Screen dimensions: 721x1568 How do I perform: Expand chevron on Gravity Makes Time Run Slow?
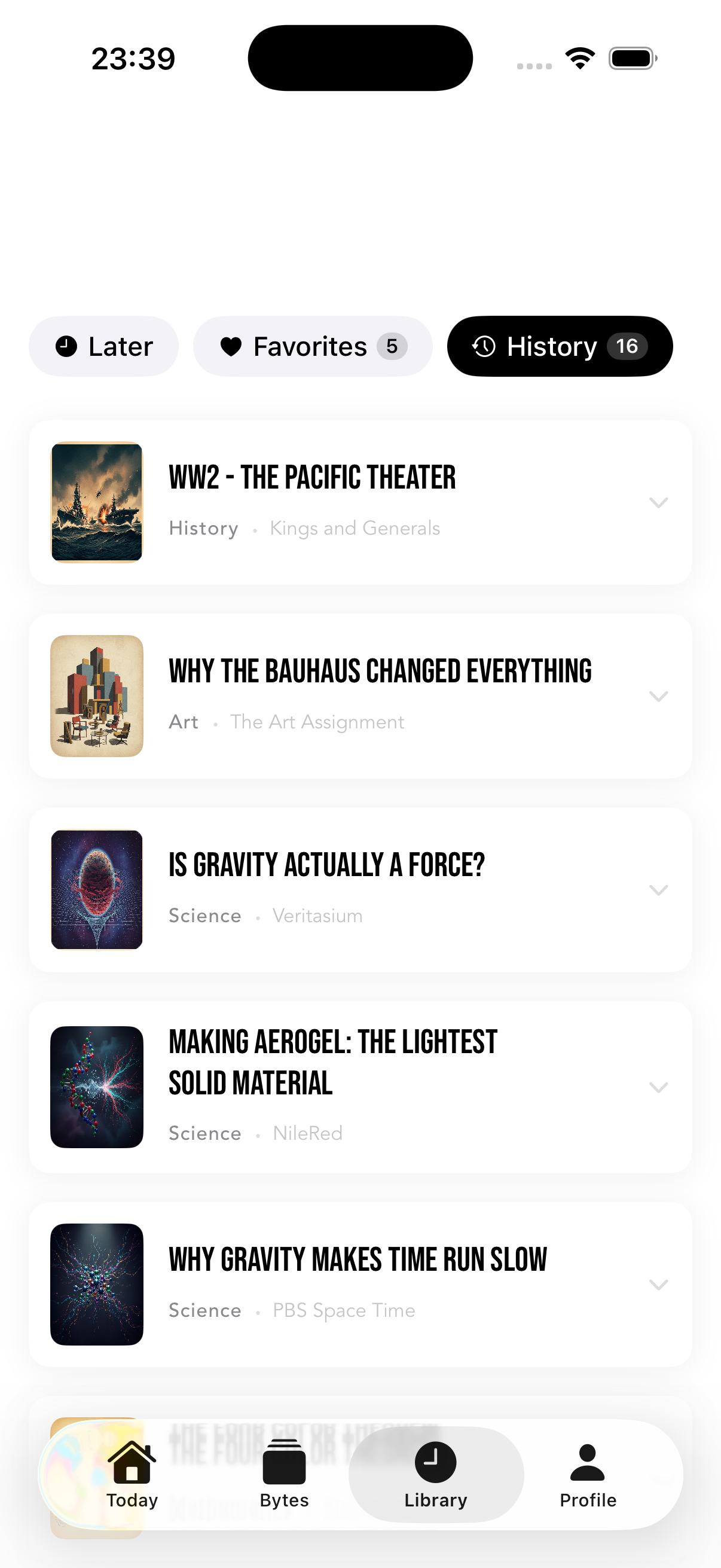[658, 1284]
